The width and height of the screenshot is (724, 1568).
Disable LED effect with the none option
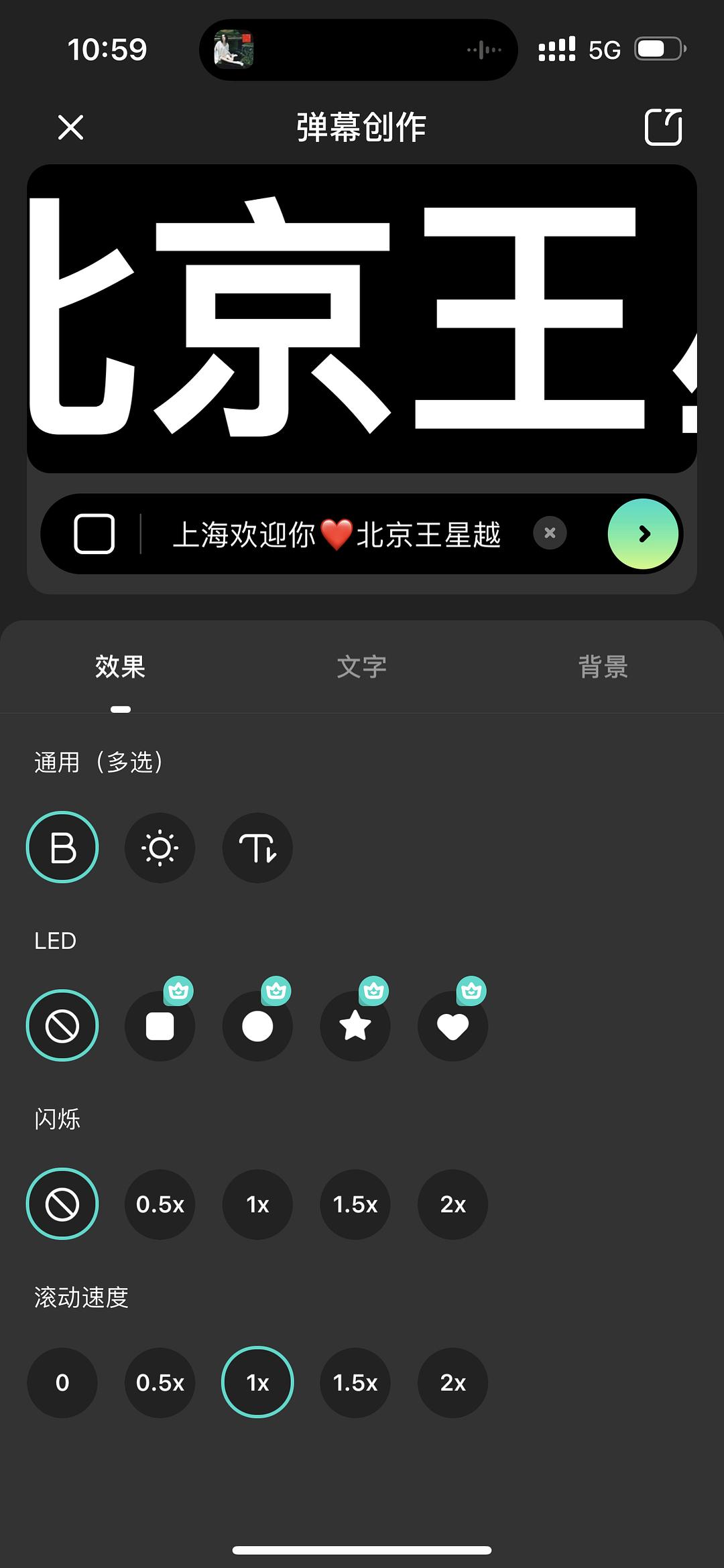point(62,1026)
